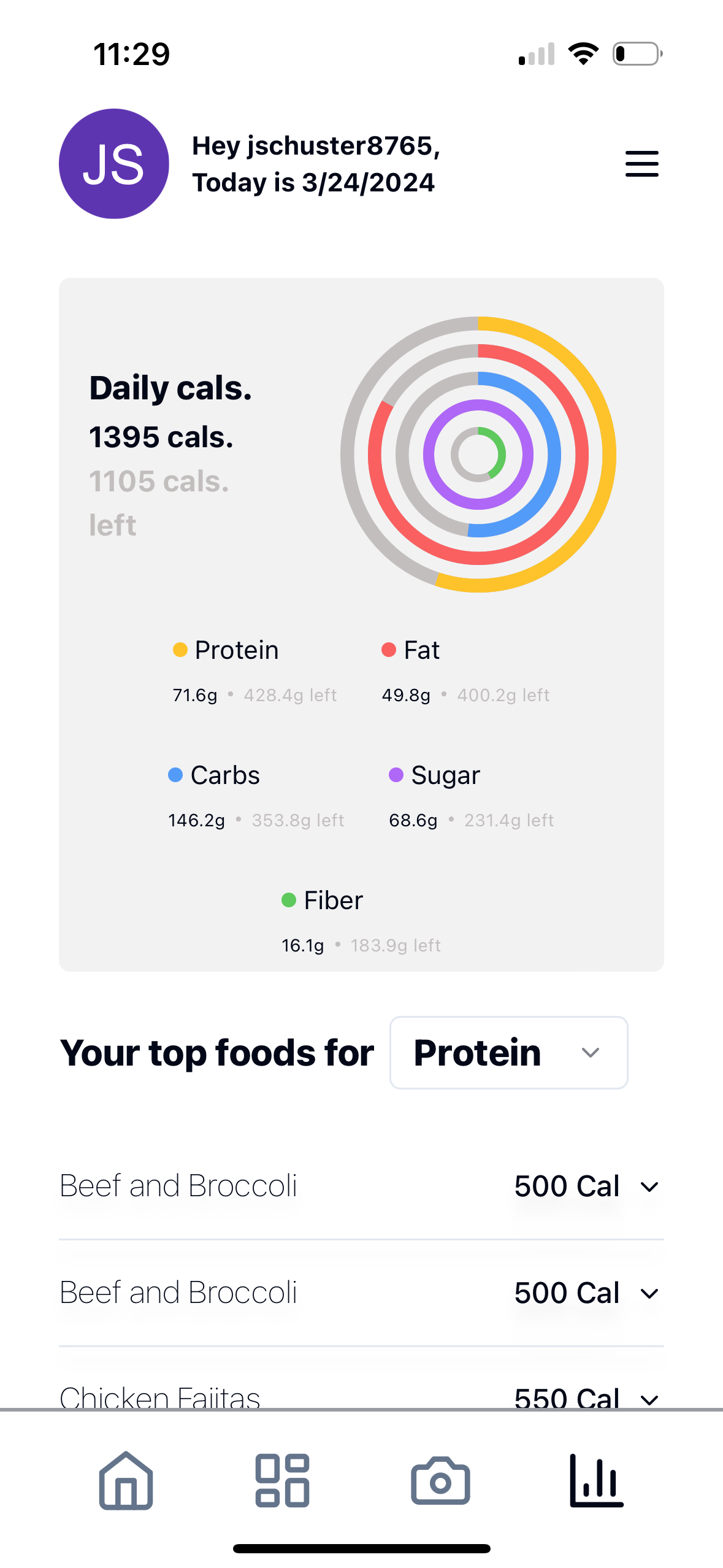This screenshot has height=1568, width=723.
Task: Open the Protein nutrient dropdown
Action: 508,1053
